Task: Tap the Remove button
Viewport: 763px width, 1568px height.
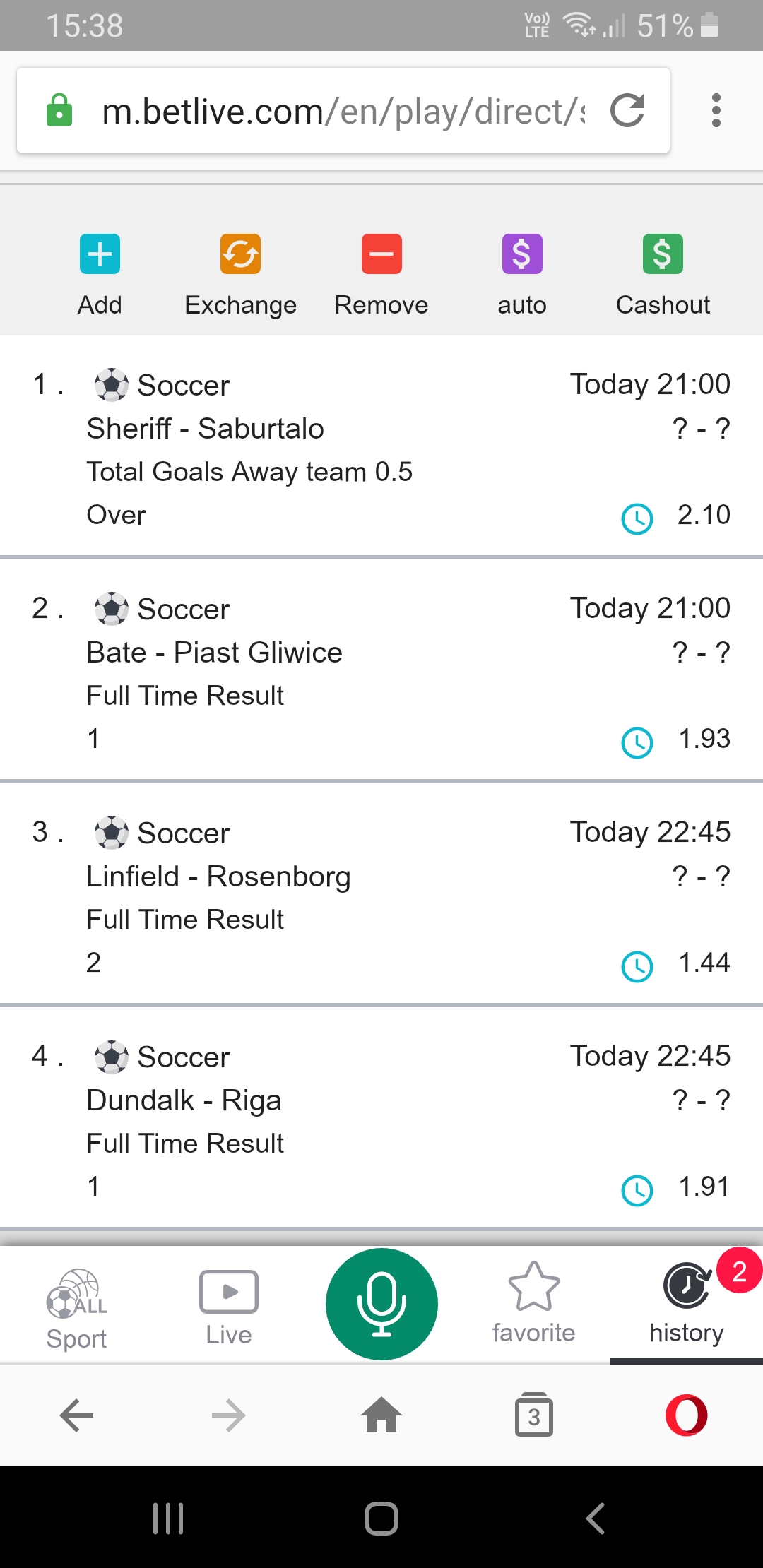Action: tap(381, 273)
